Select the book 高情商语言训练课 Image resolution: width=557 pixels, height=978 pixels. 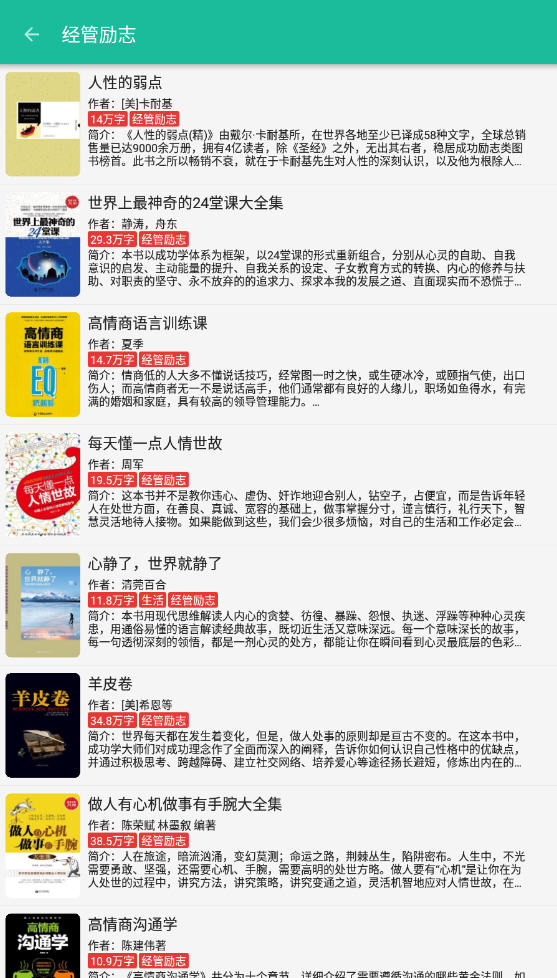click(278, 365)
